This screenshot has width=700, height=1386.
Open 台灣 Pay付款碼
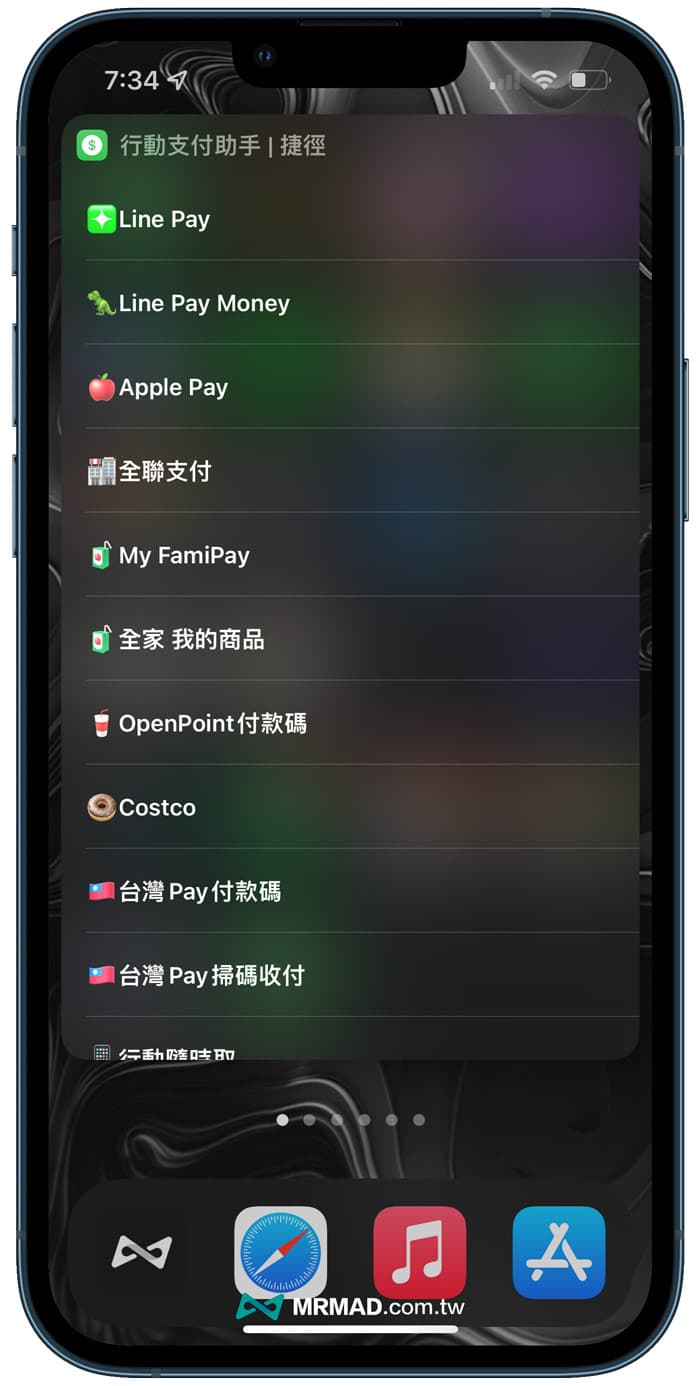point(350,891)
